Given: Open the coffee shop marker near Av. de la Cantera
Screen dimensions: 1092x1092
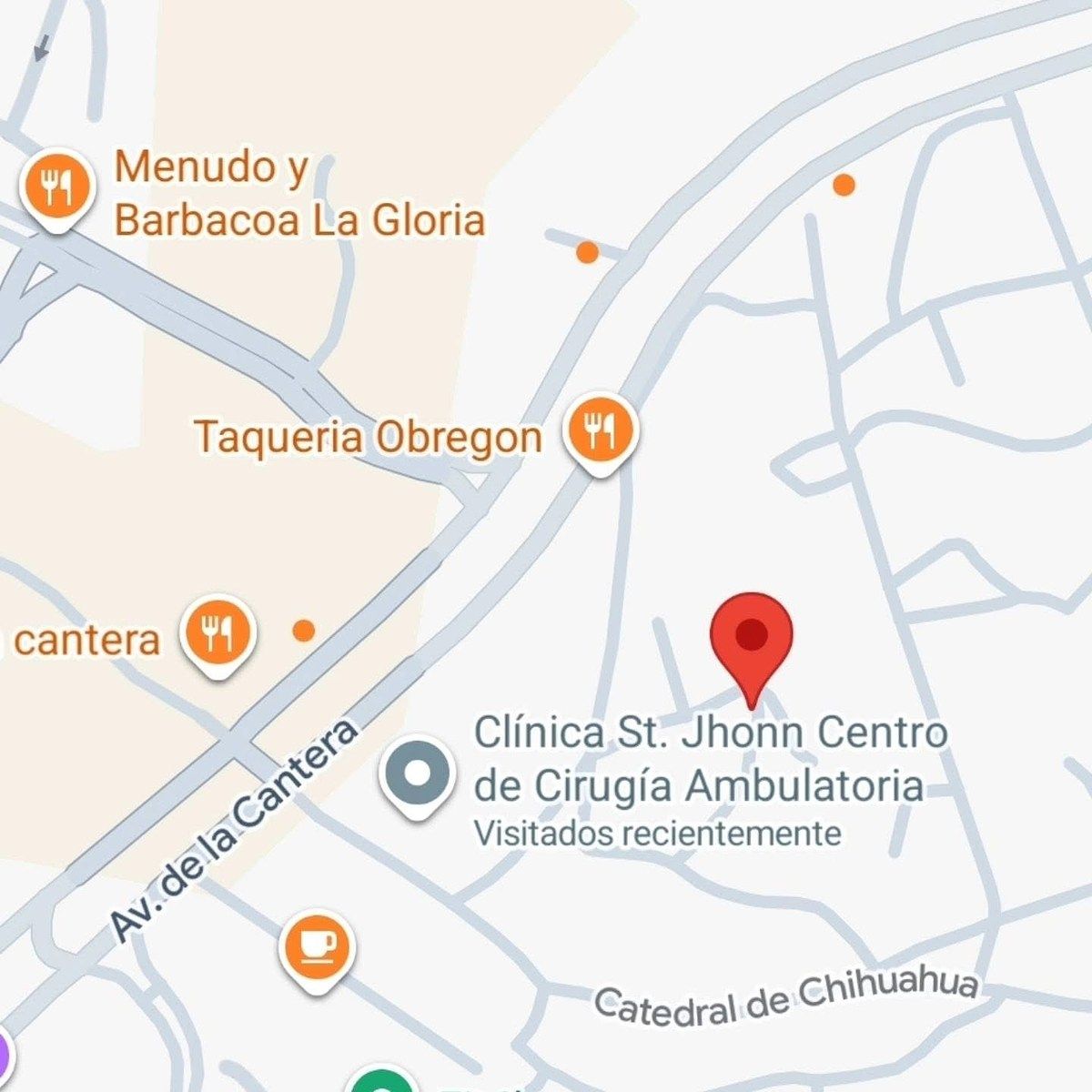Looking at the screenshot, I should tap(317, 948).
